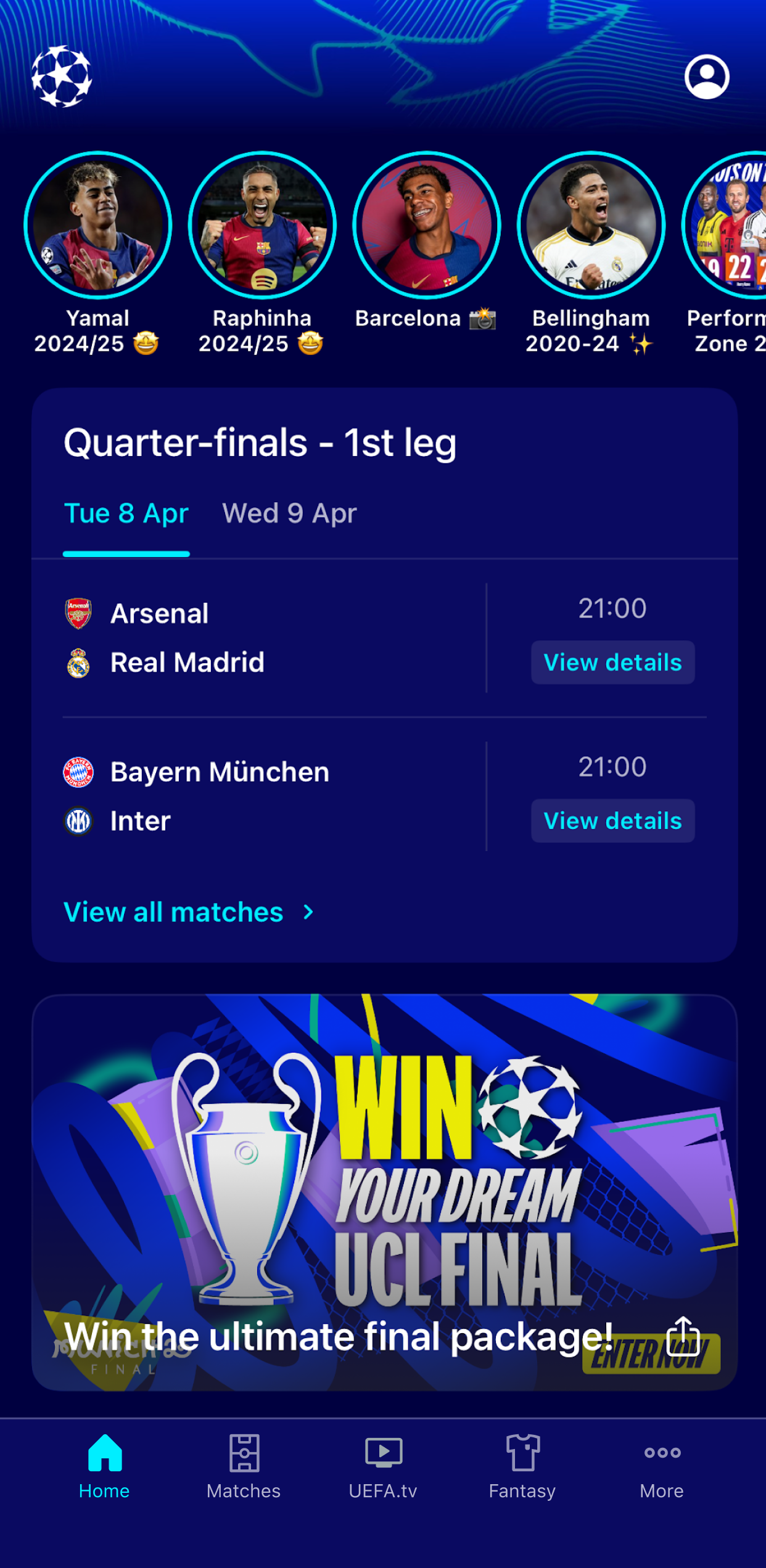This screenshot has width=766, height=1568.
Task: Open the More tab
Action: click(662, 1467)
